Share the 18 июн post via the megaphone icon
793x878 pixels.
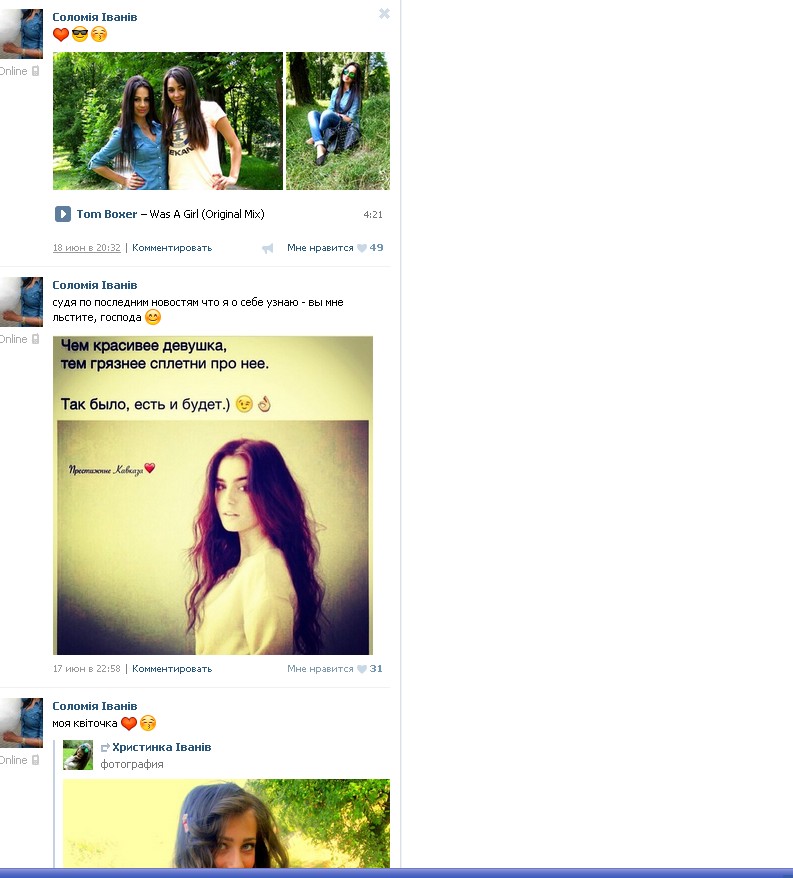pos(267,248)
